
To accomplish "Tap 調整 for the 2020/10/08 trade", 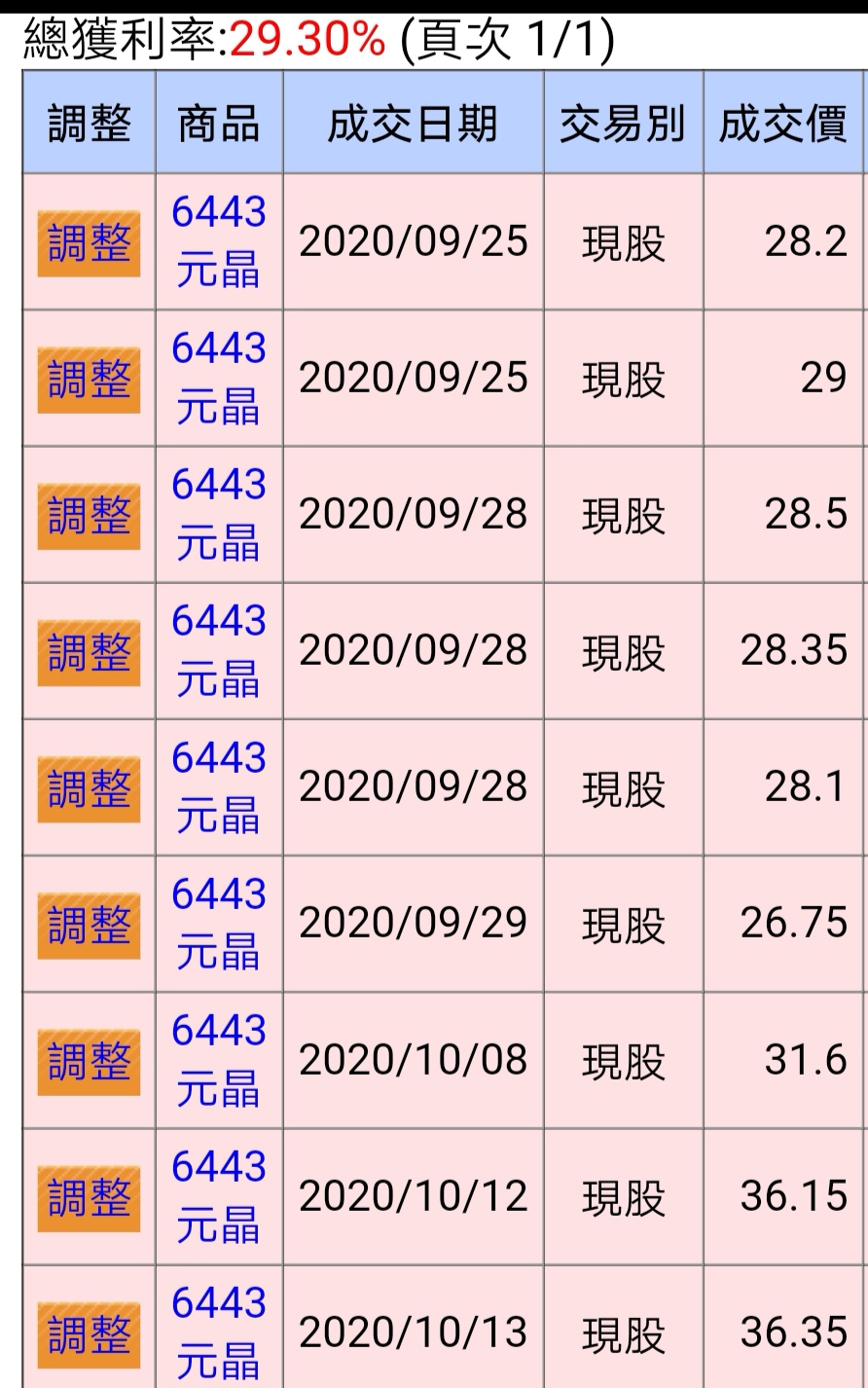I will pos(89,1060).
